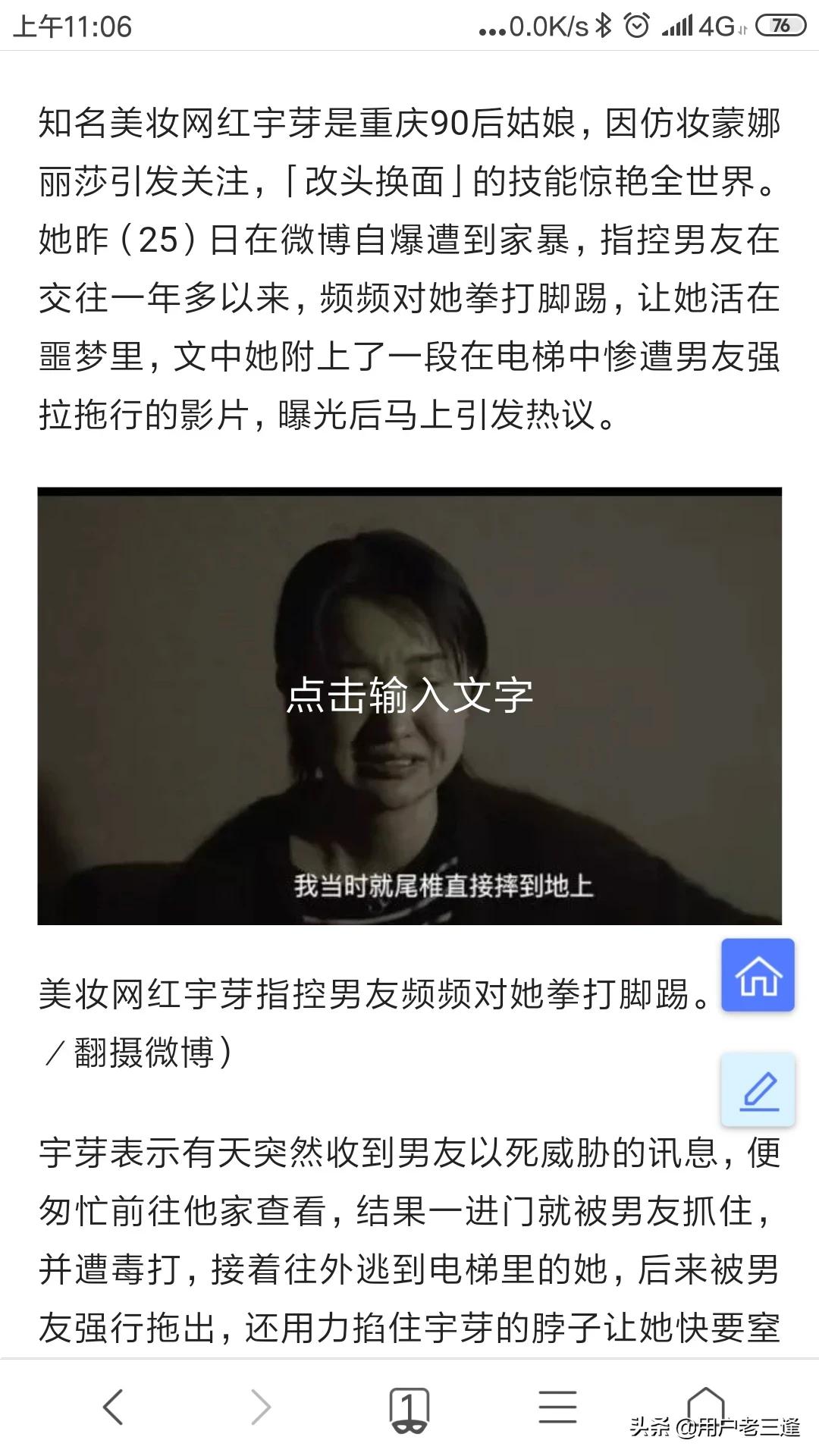Go to the browser home page
Image resolution: width=819 pixels, height=1456 pixels.
(705, 1404)
